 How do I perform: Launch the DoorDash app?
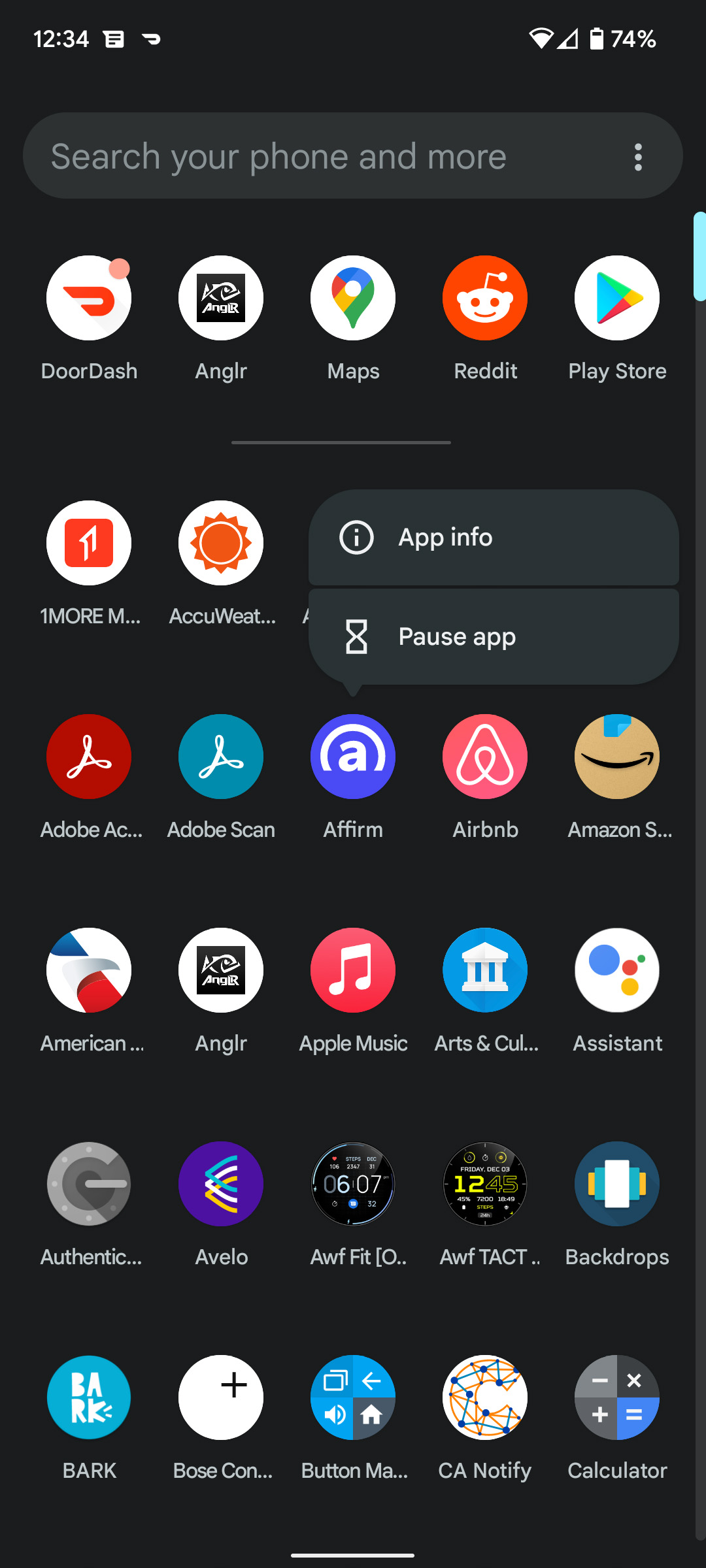click(x=89, y=299)
